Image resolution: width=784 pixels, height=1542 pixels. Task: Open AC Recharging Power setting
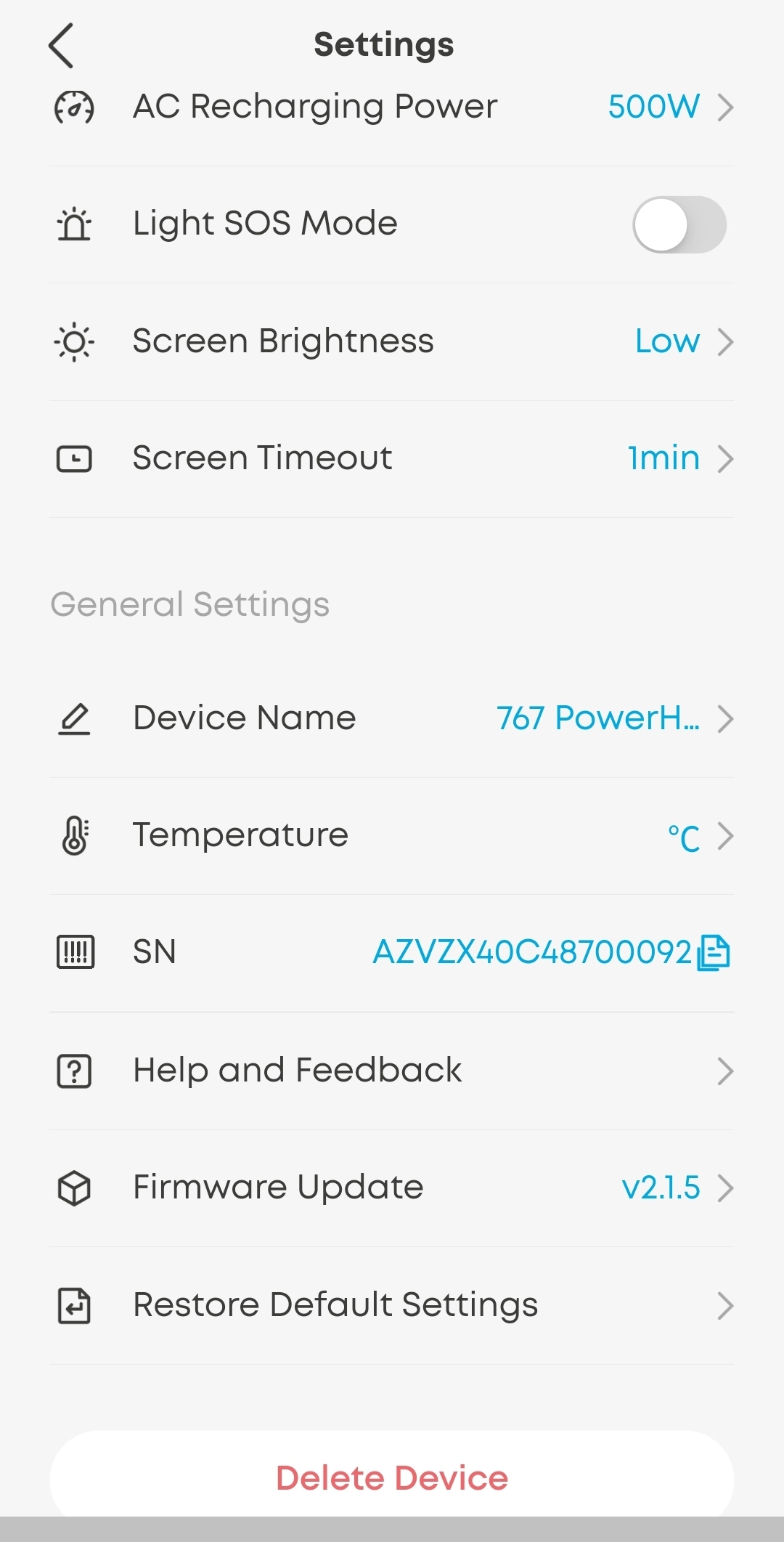[x=392, y=107]
